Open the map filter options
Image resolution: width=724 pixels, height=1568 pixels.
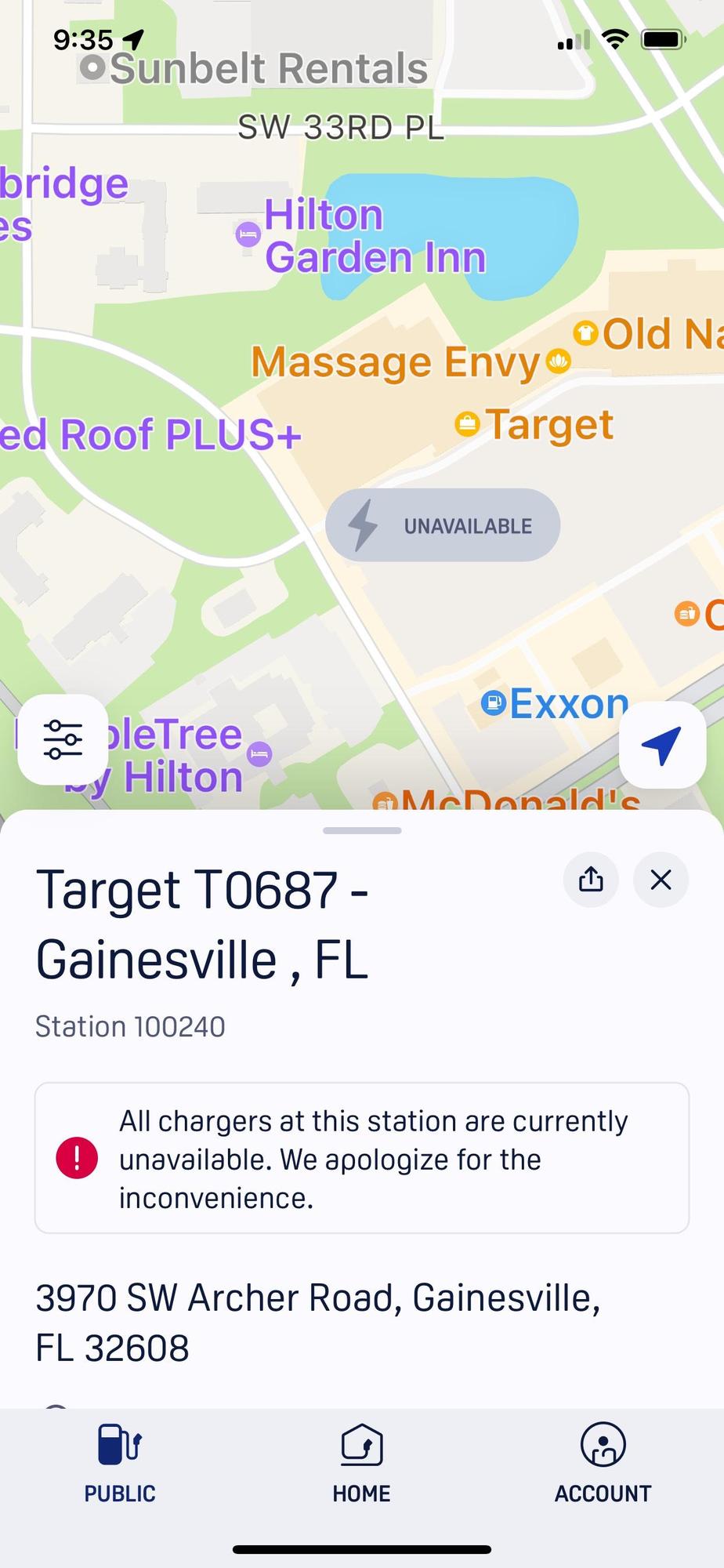(63, 740)
